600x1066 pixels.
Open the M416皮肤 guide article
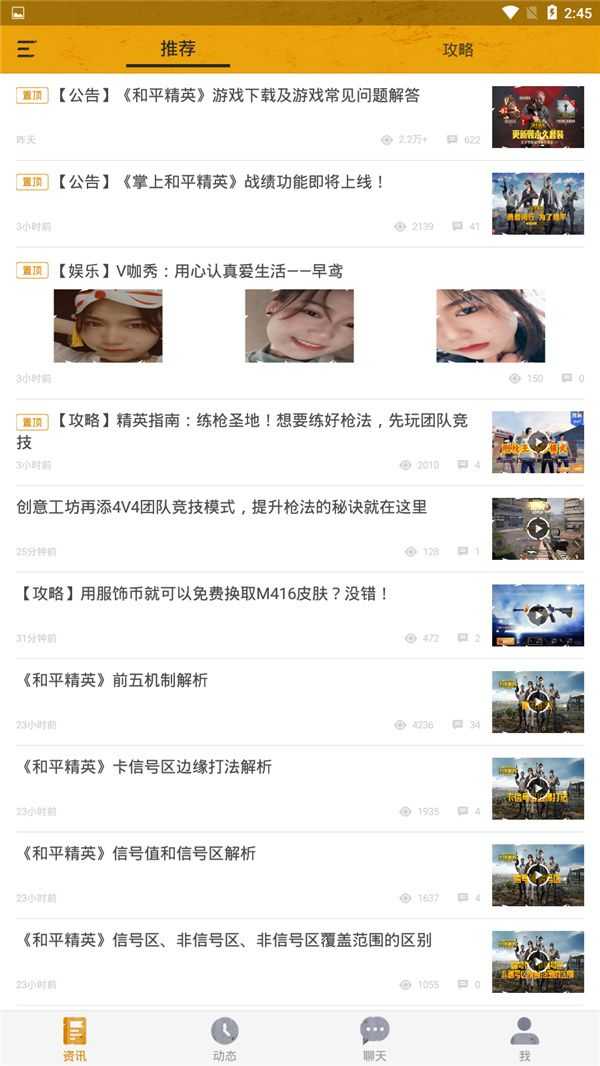(300, 615)
